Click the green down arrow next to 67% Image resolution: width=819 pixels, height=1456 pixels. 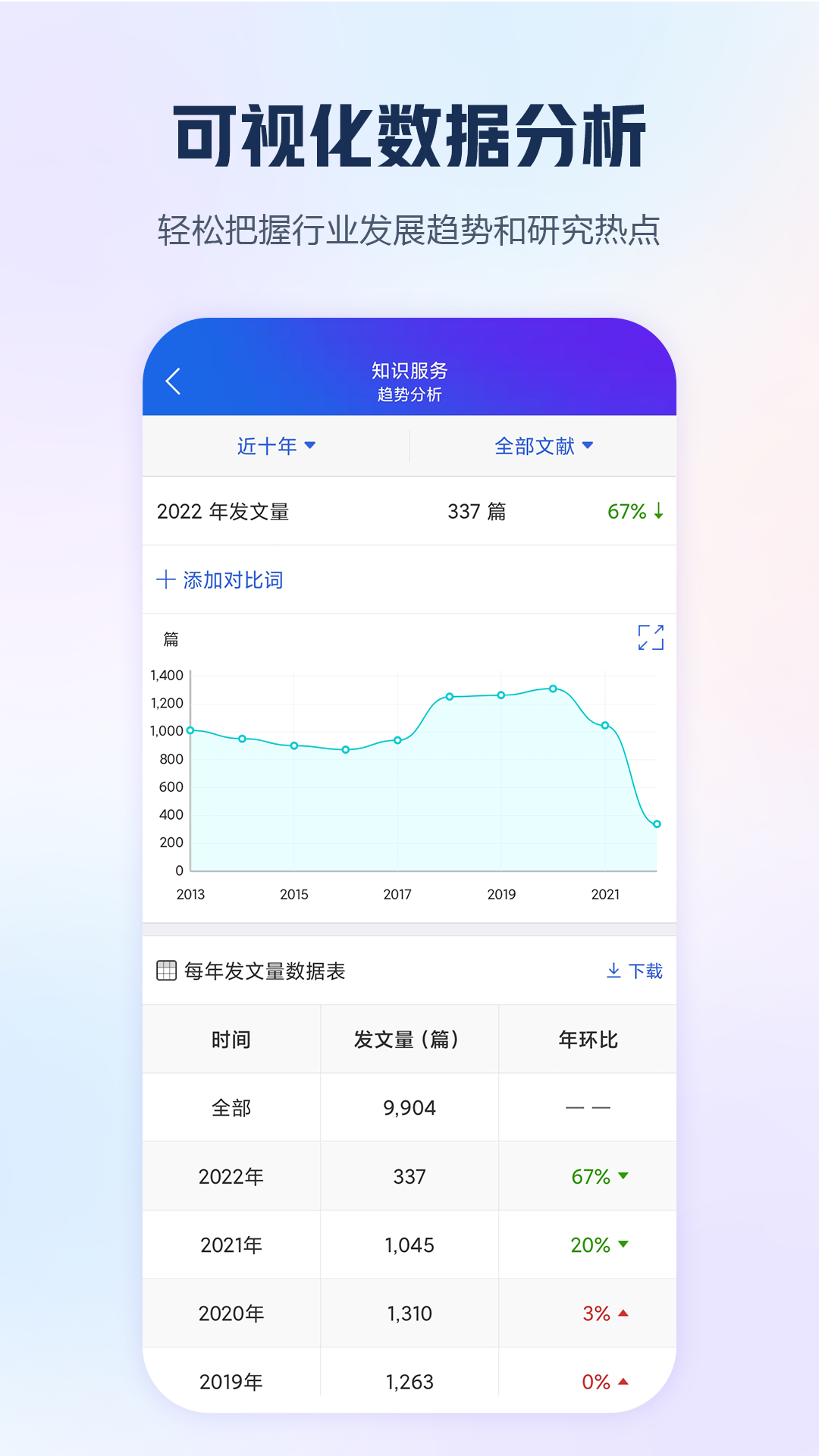click(x=658, y=512)
